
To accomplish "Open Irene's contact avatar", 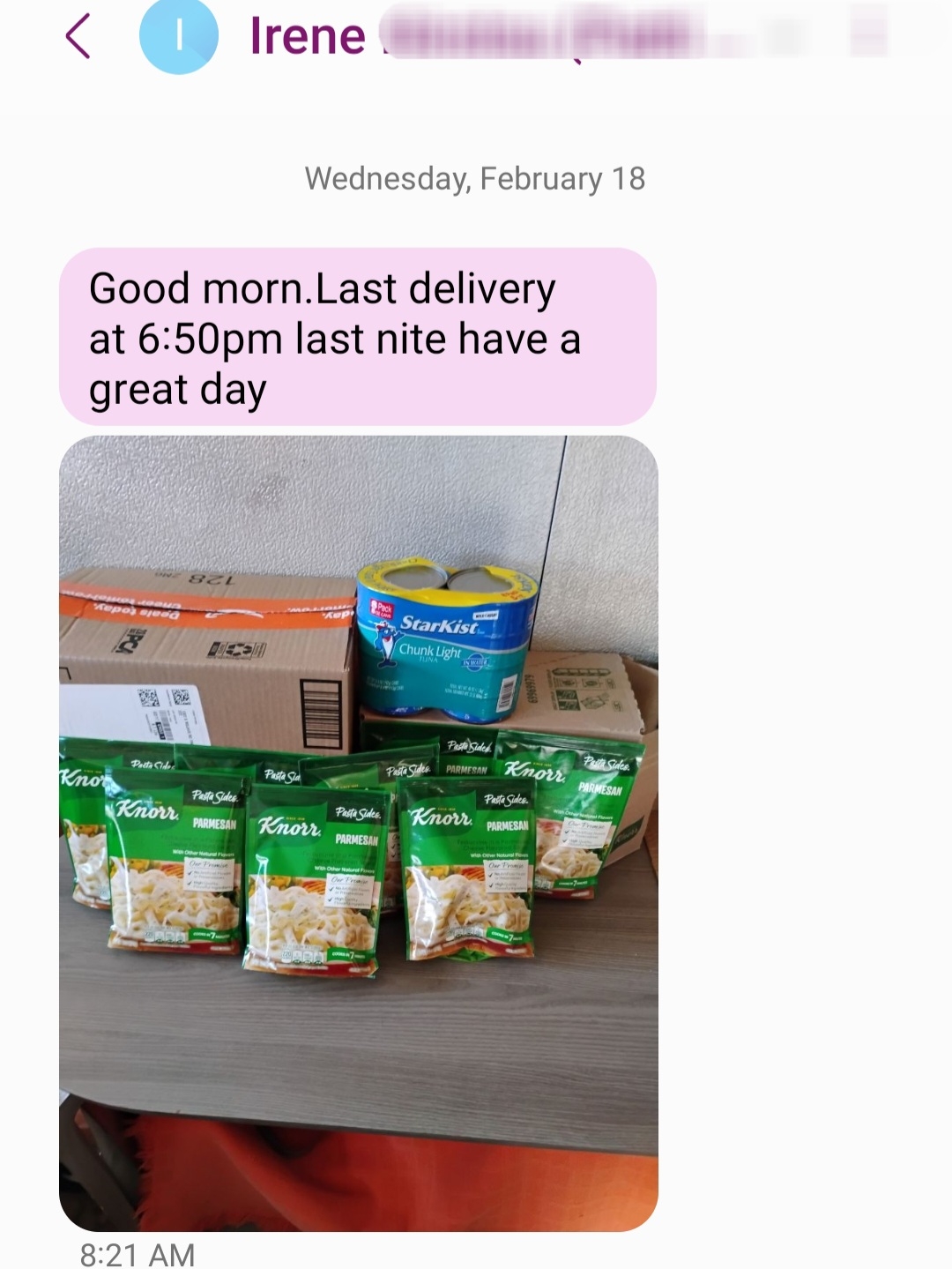I will [x=179, y=35].
